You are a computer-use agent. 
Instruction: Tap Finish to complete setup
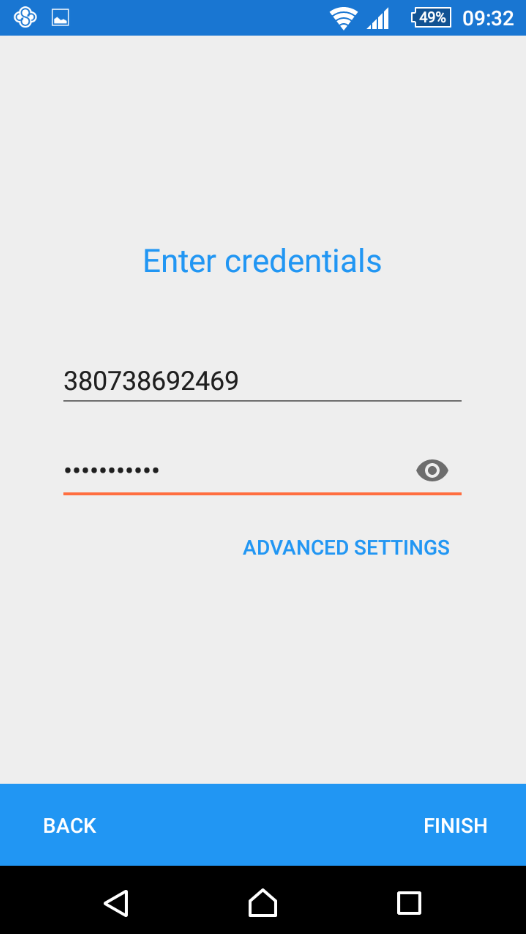456,826
